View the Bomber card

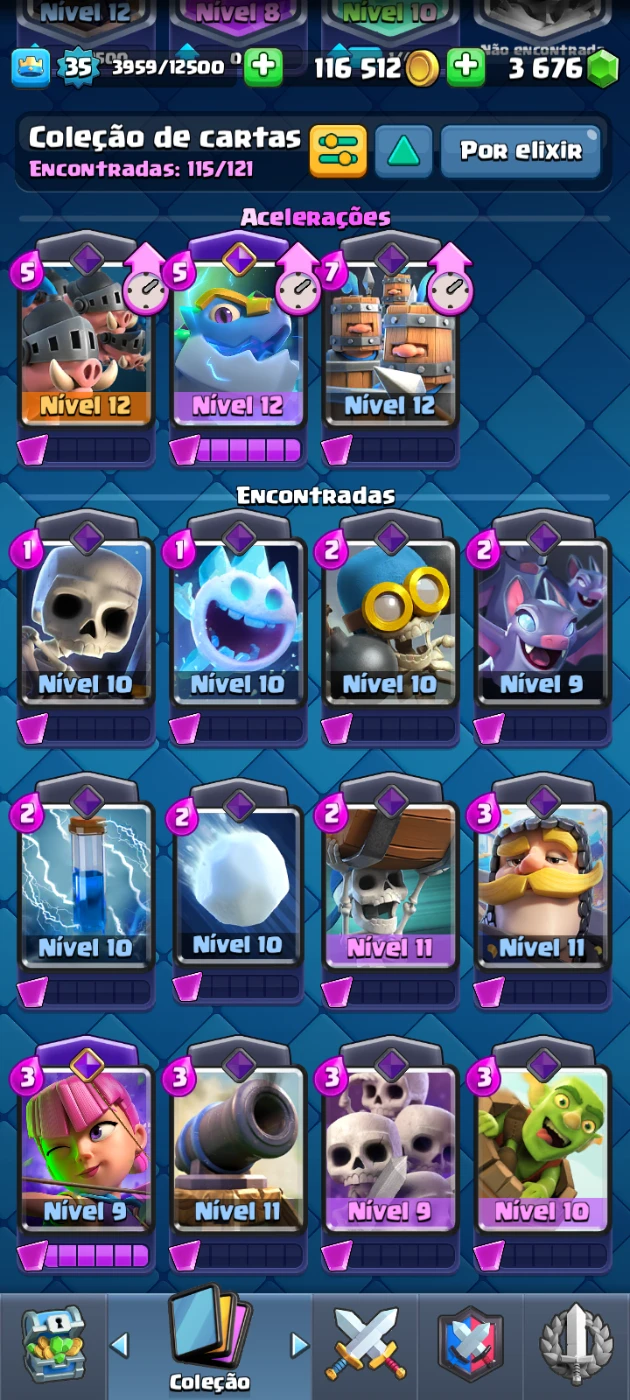click(x=390, y=622)
